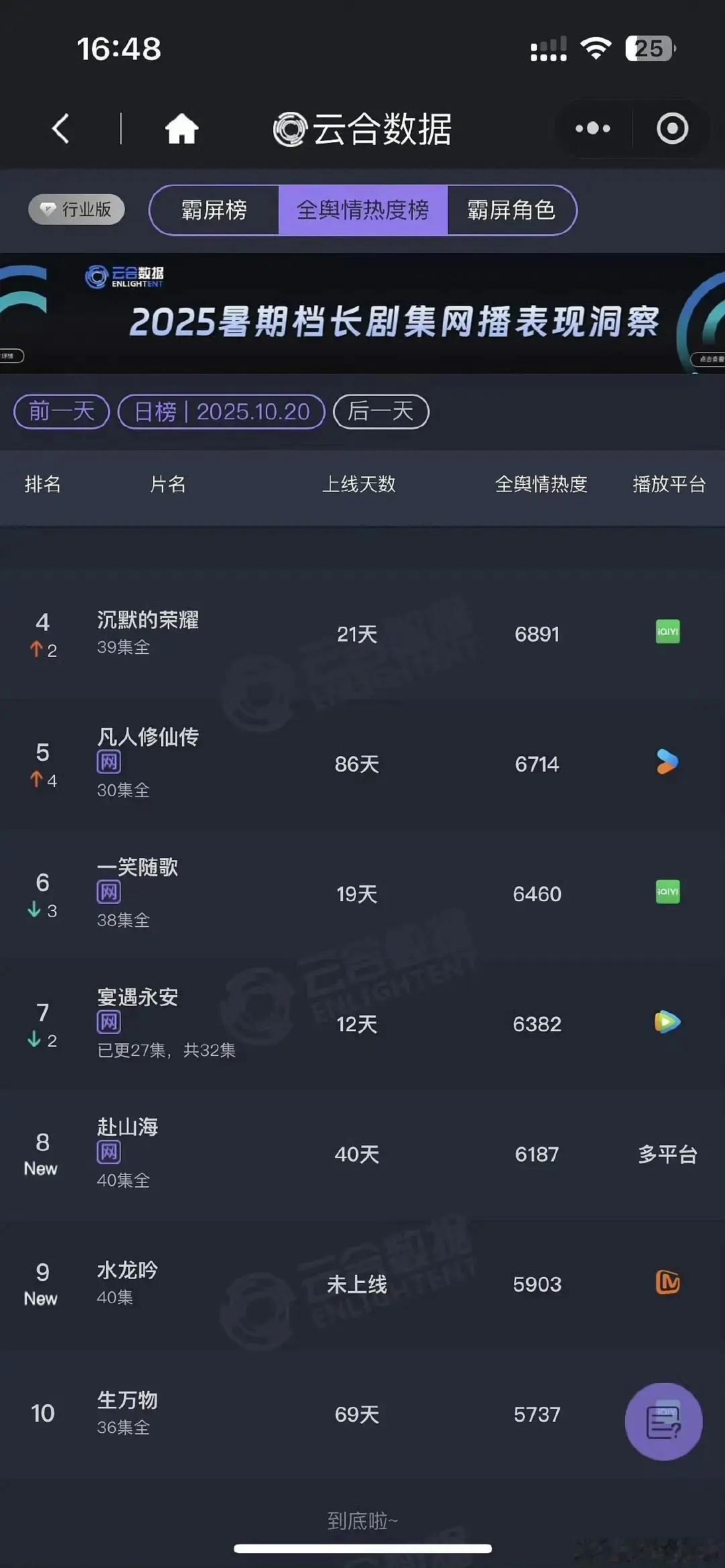This screenshot has height=1568, width=725.
Task: Go to the next day with 后一天
Action: [x=381, y=411]
